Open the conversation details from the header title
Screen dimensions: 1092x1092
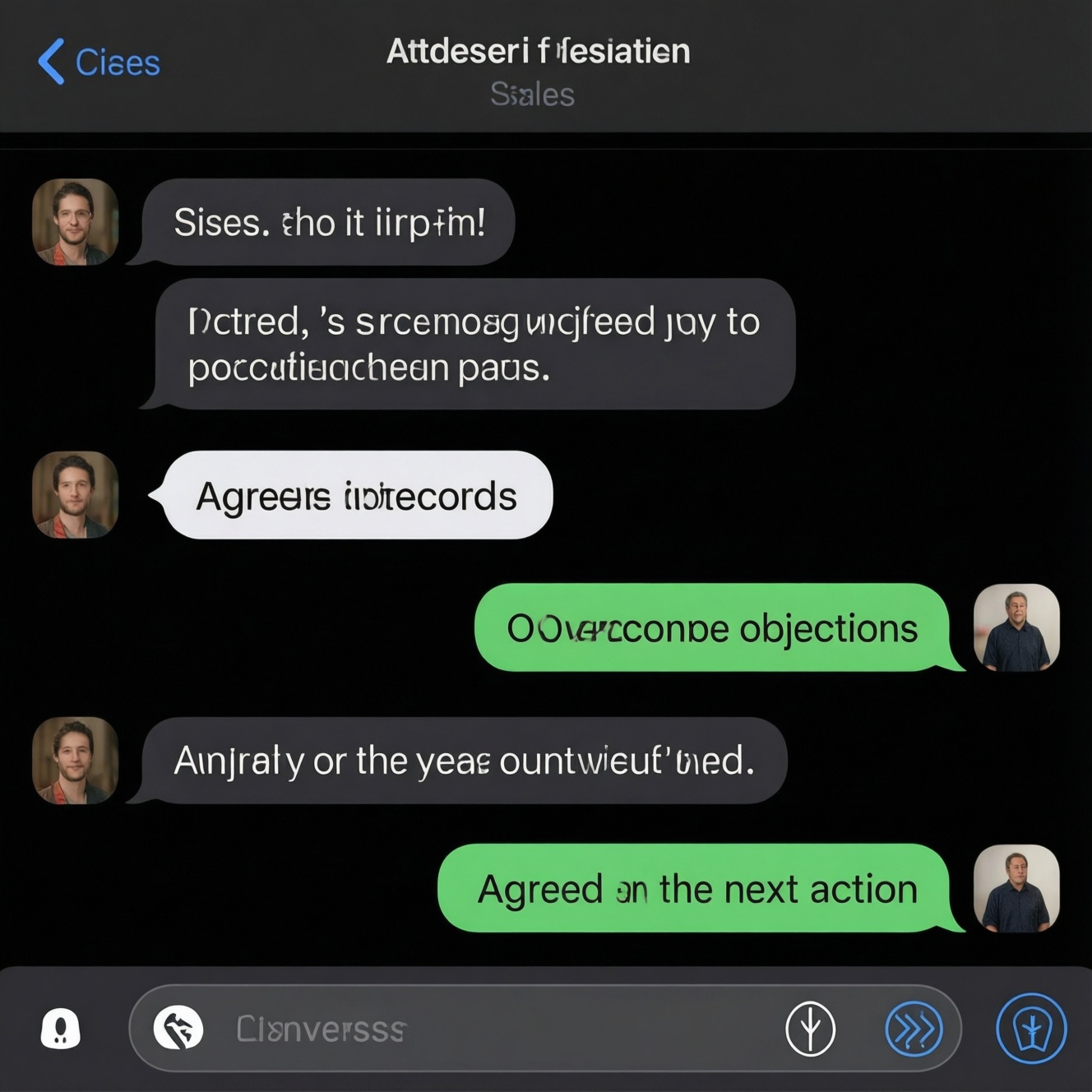pos(538,52)
